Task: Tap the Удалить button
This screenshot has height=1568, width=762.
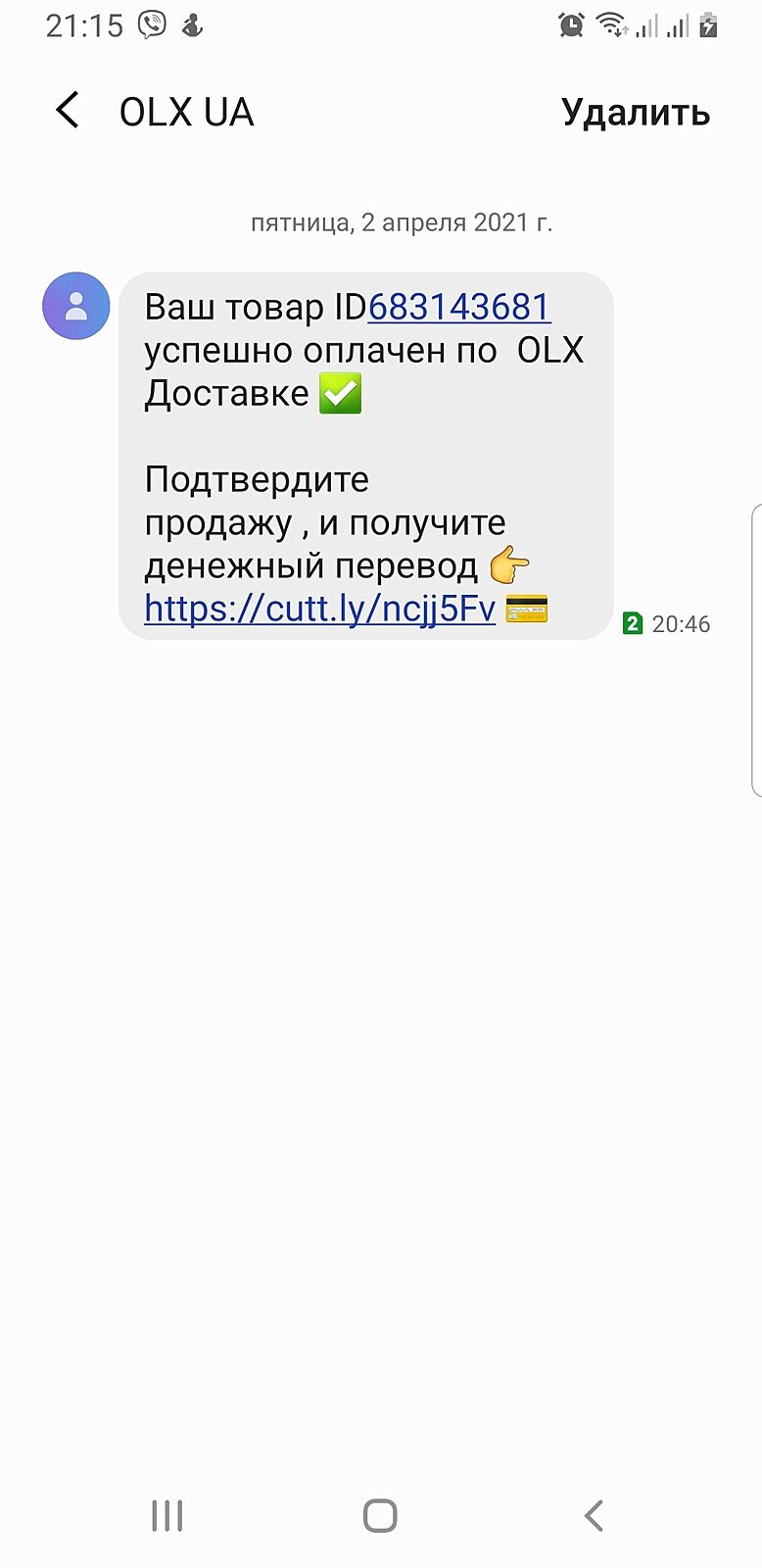Action: (635, 113)
